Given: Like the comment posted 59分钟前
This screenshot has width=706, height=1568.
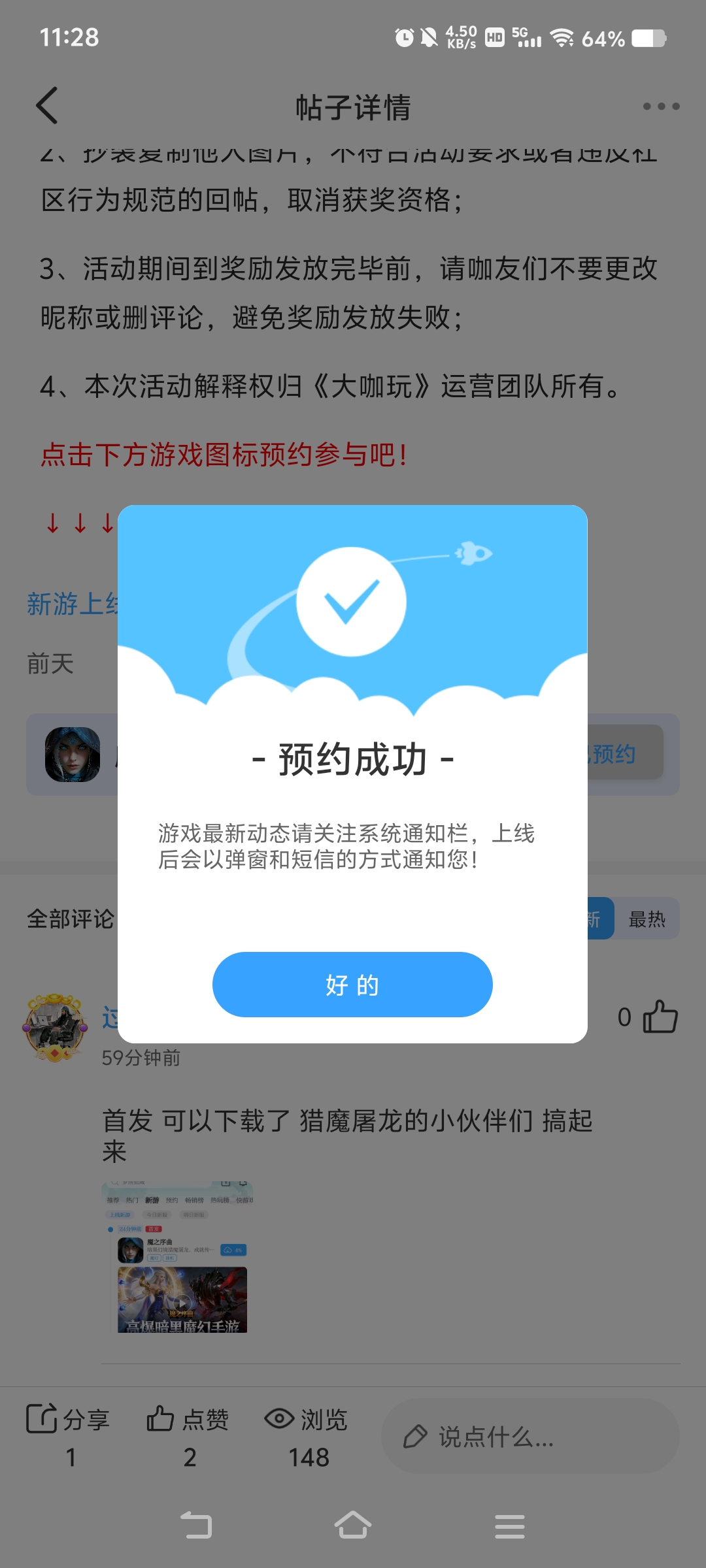Looking at the screenshot, I should (x=660, y=1017).
